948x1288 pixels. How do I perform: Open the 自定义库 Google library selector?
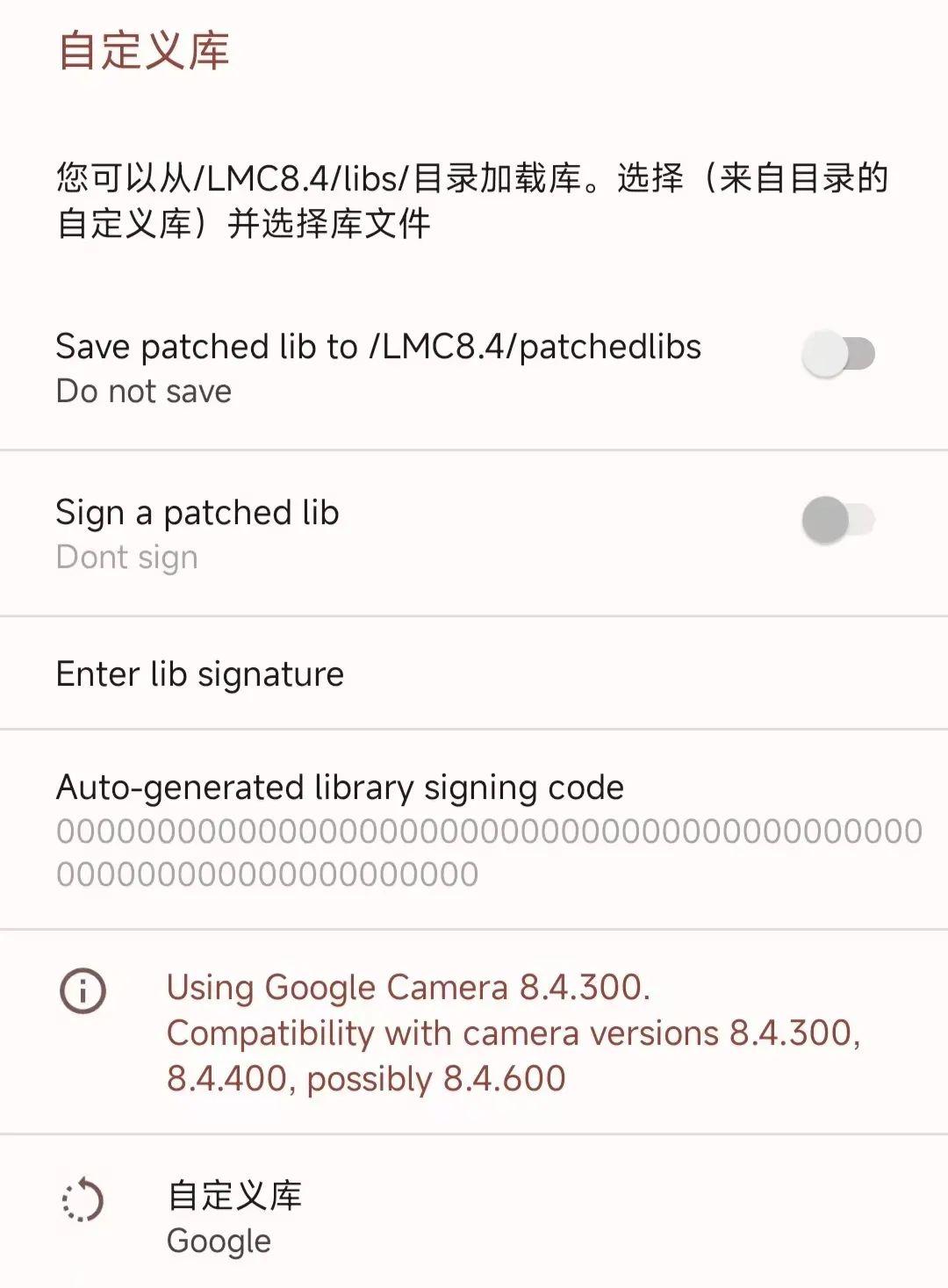point(234,1217)
